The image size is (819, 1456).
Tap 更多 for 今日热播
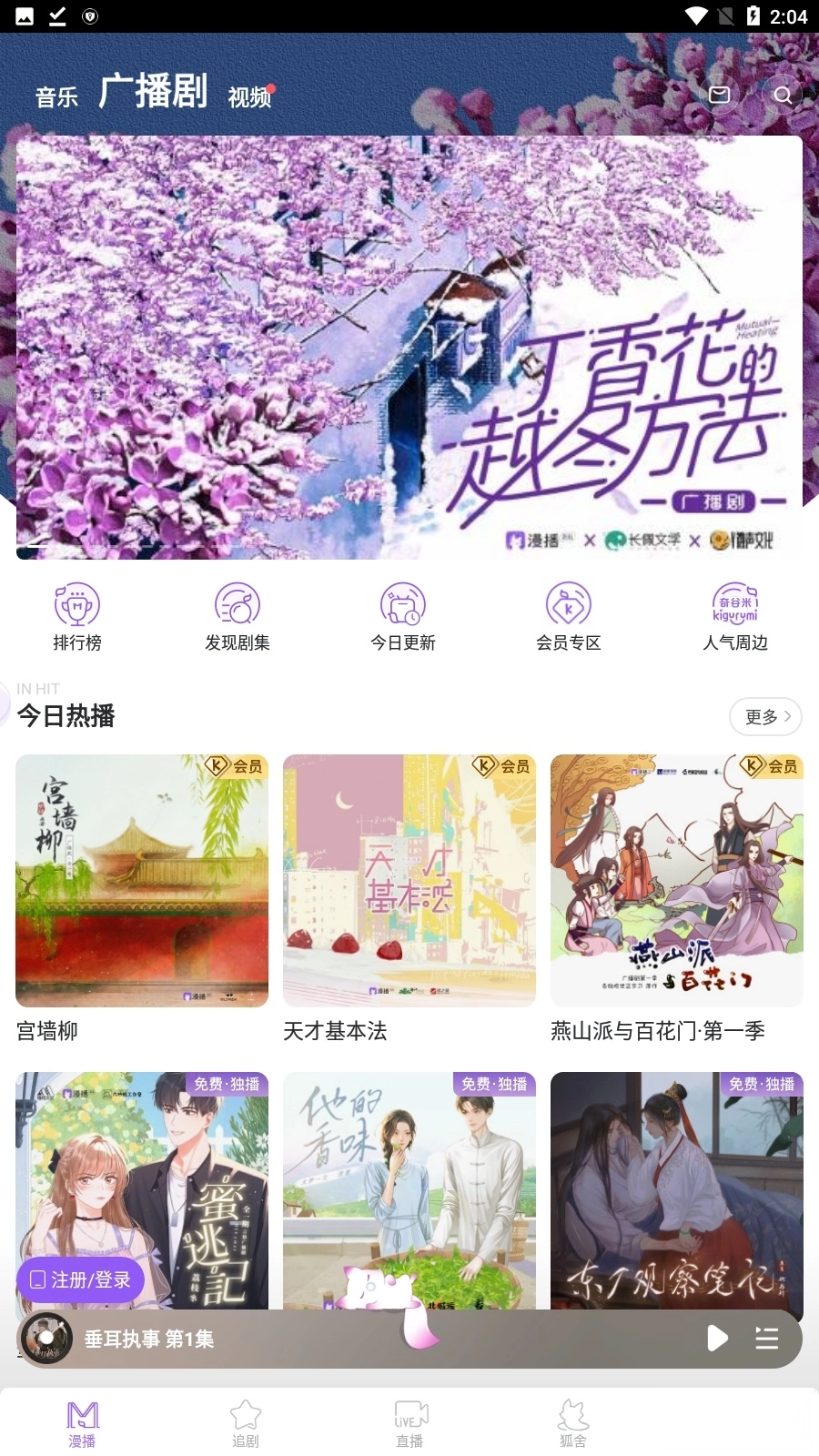tap(765, 716)
